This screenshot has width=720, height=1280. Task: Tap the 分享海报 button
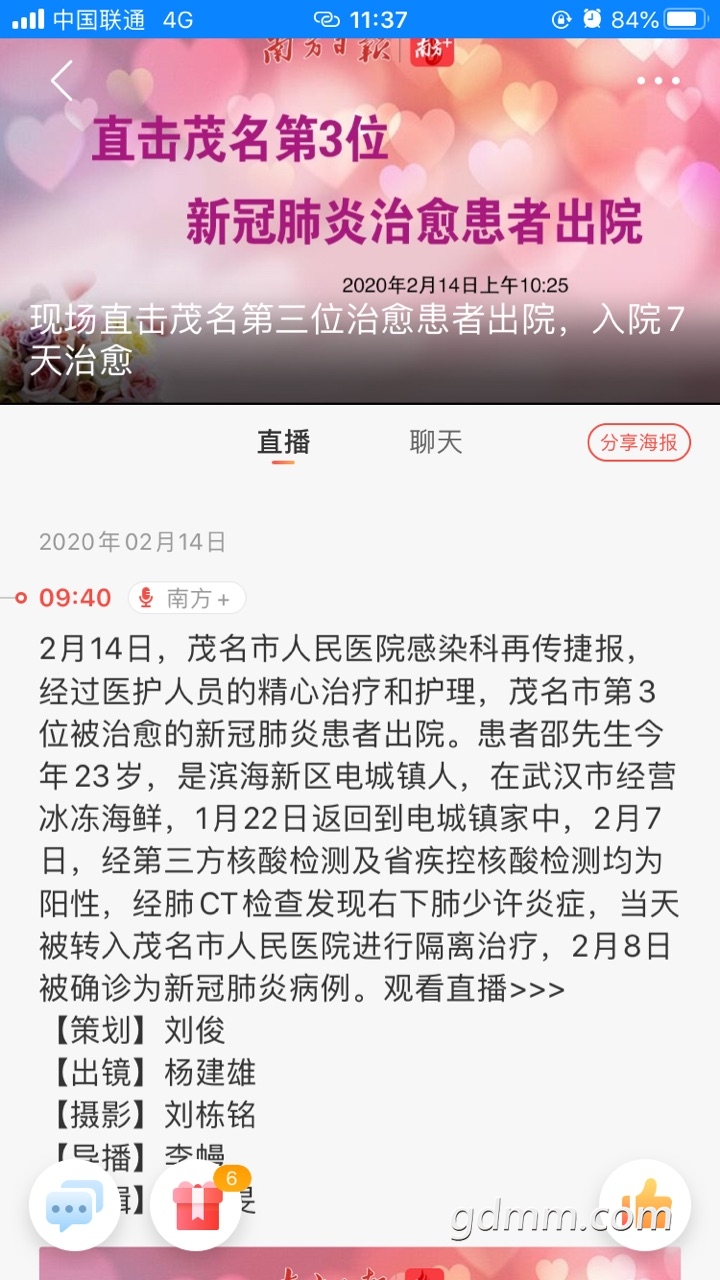[x=639, y=442]
